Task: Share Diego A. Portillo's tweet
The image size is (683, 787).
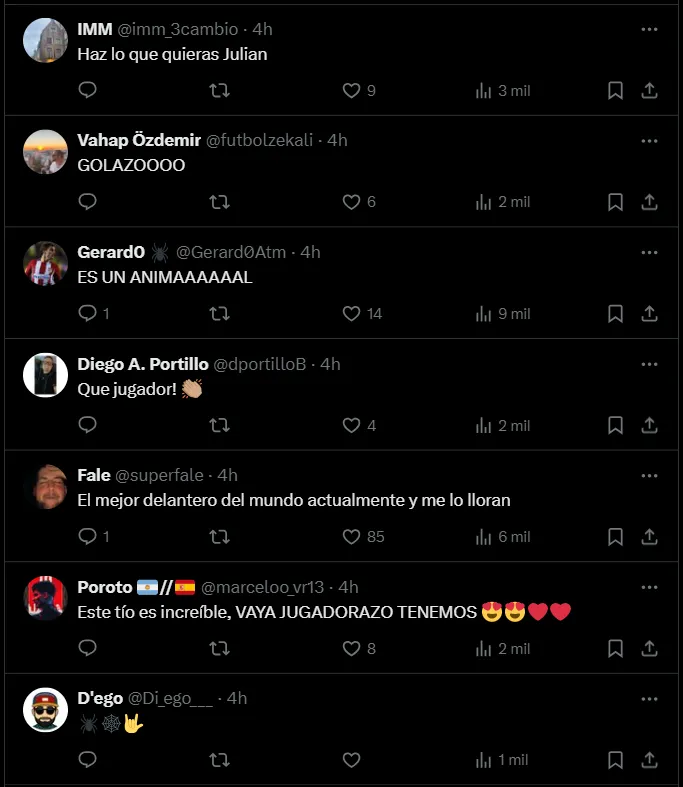Action: (649, 426)
